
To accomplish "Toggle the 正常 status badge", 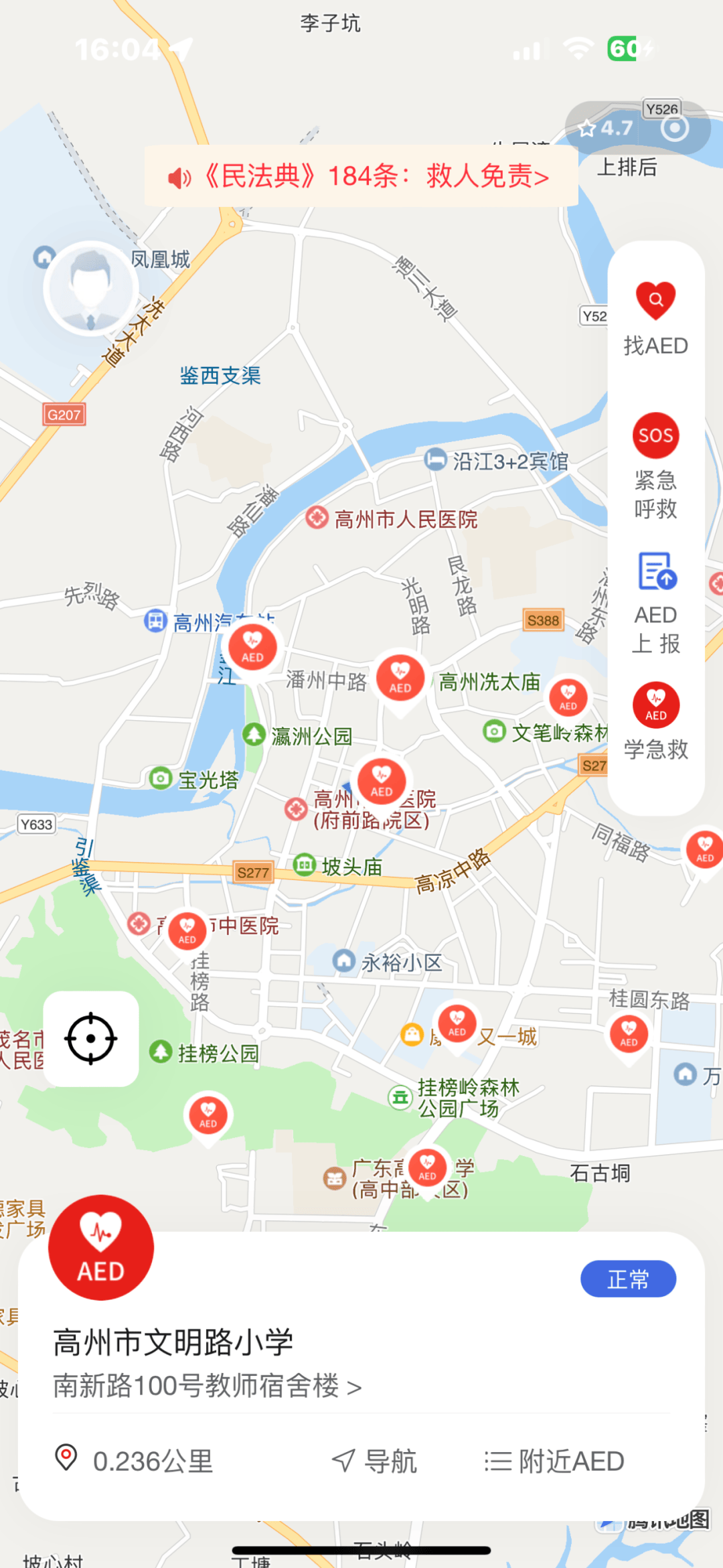I will [x=627, y=1278].
